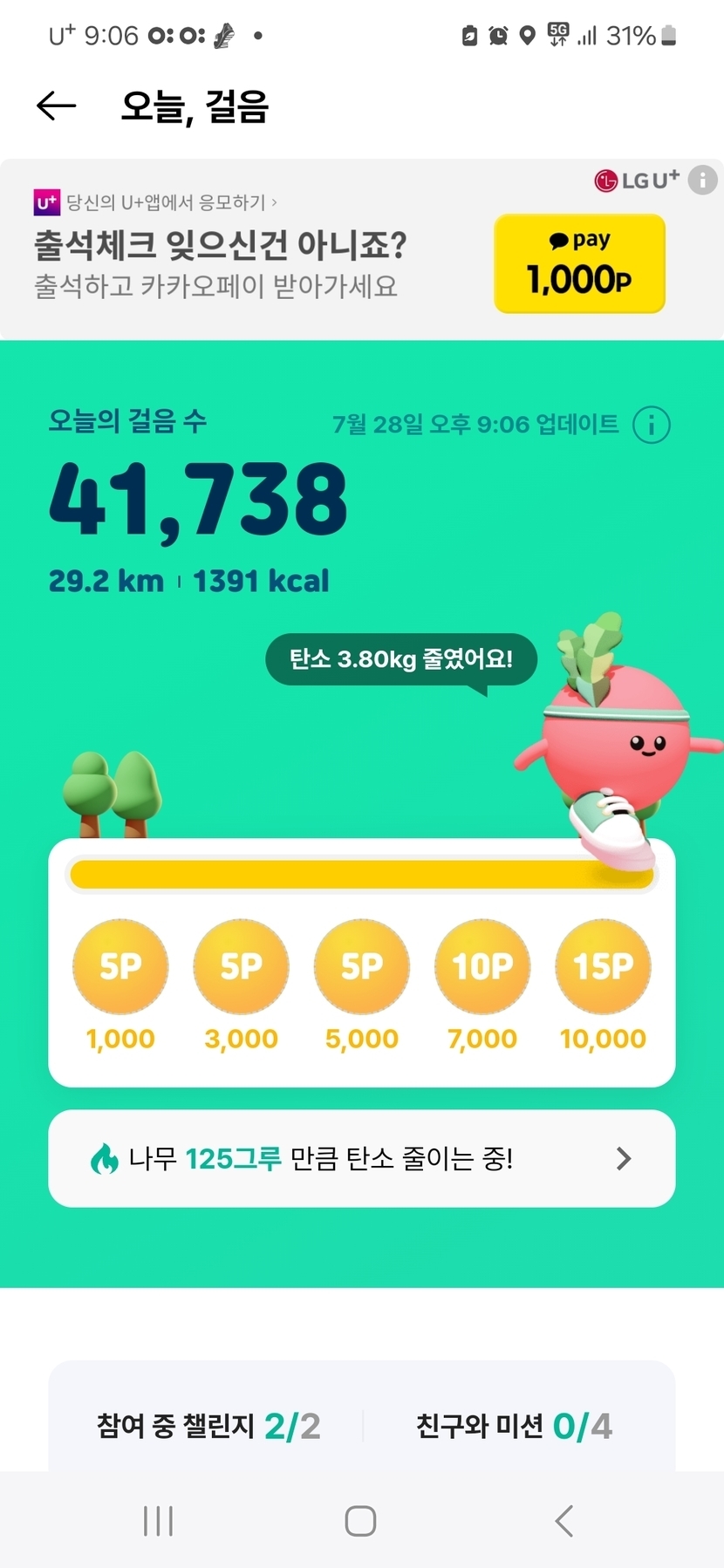Claim the 5P reward for 1,000 steps

tap(120, 966)
